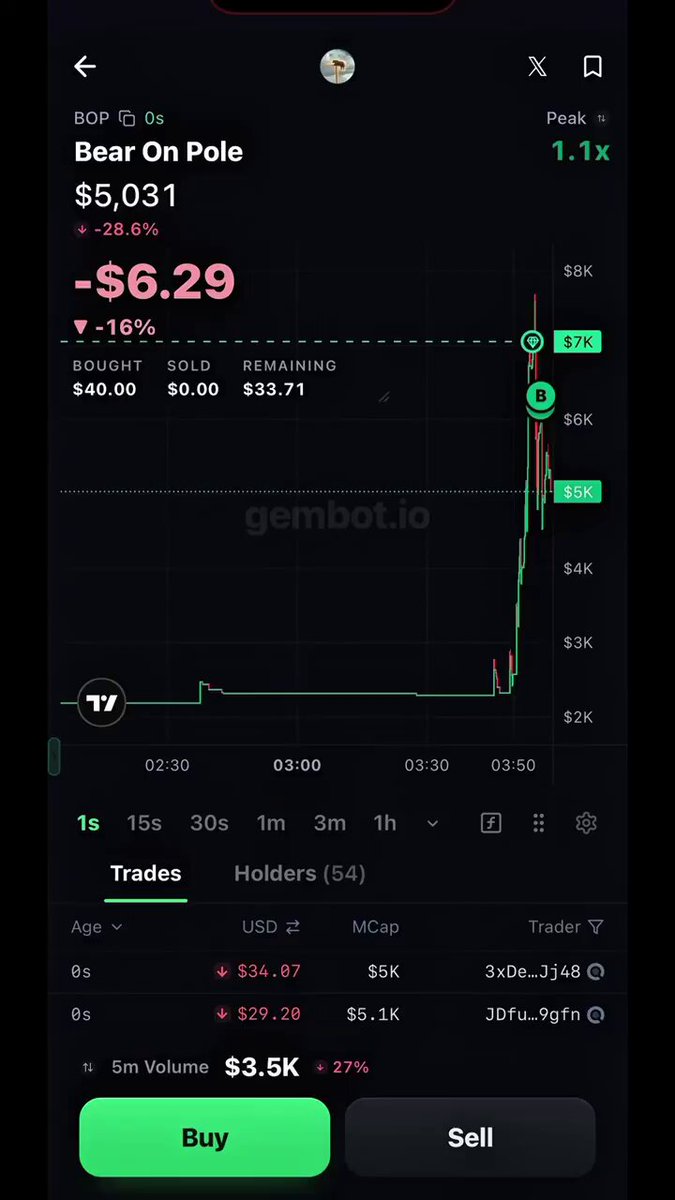Screen dimensions: 675x1200
Task: Select the 1s chart interval
Action: (x=88, y=823)
